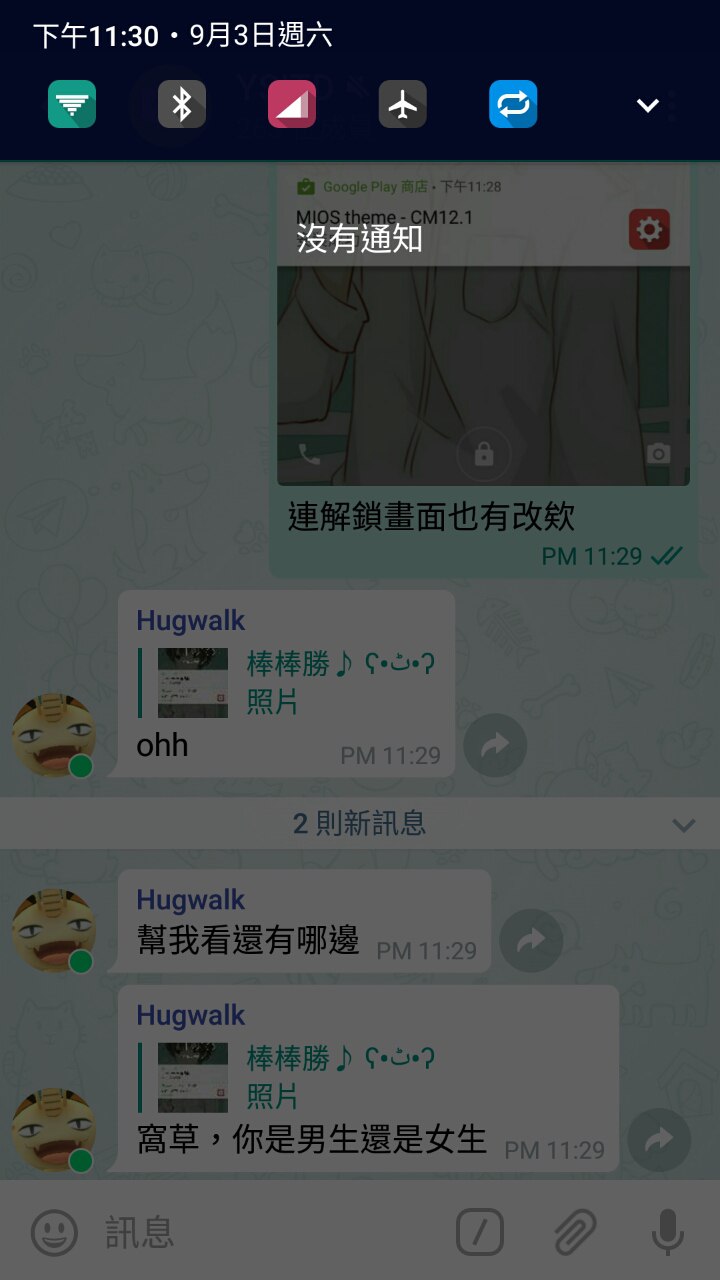
Task: Open the emoji picker
Action: pos(54,1232)
